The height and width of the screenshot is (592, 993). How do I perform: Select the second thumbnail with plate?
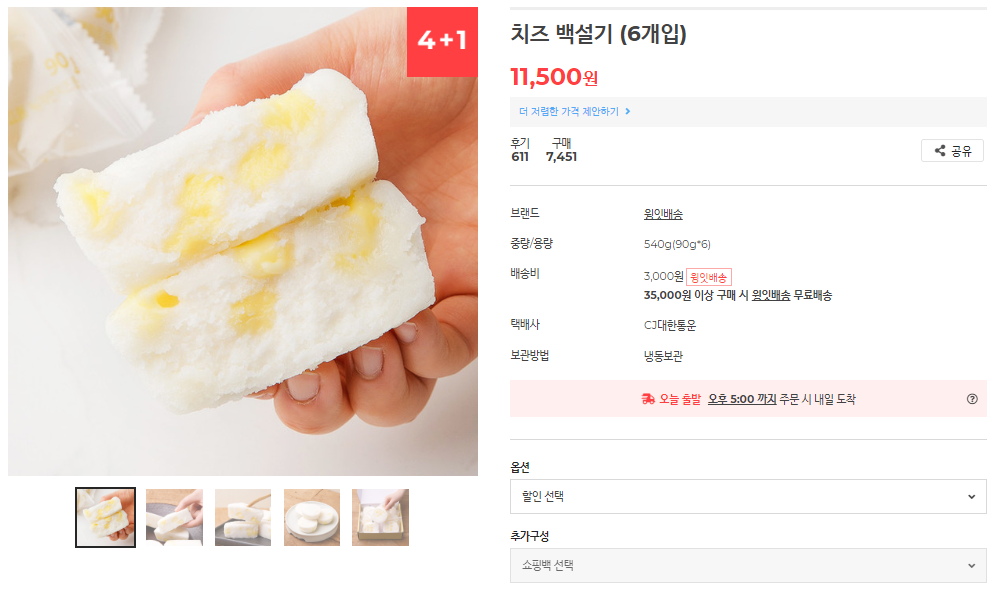point(174,517)
